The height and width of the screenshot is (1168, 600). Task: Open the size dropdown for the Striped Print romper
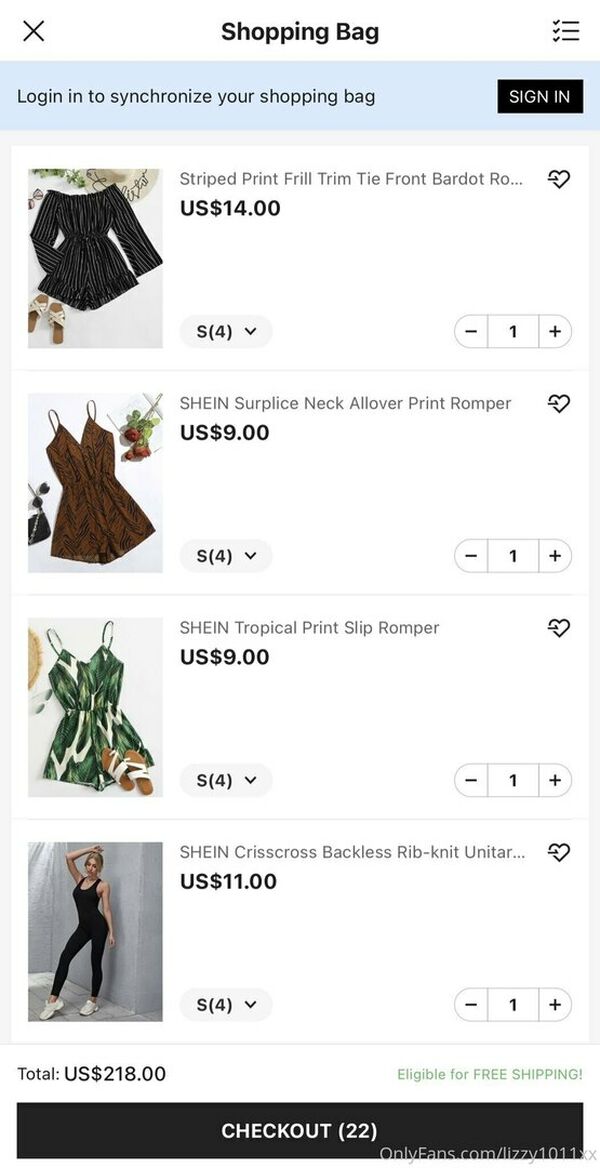click(x=226, y=331)
